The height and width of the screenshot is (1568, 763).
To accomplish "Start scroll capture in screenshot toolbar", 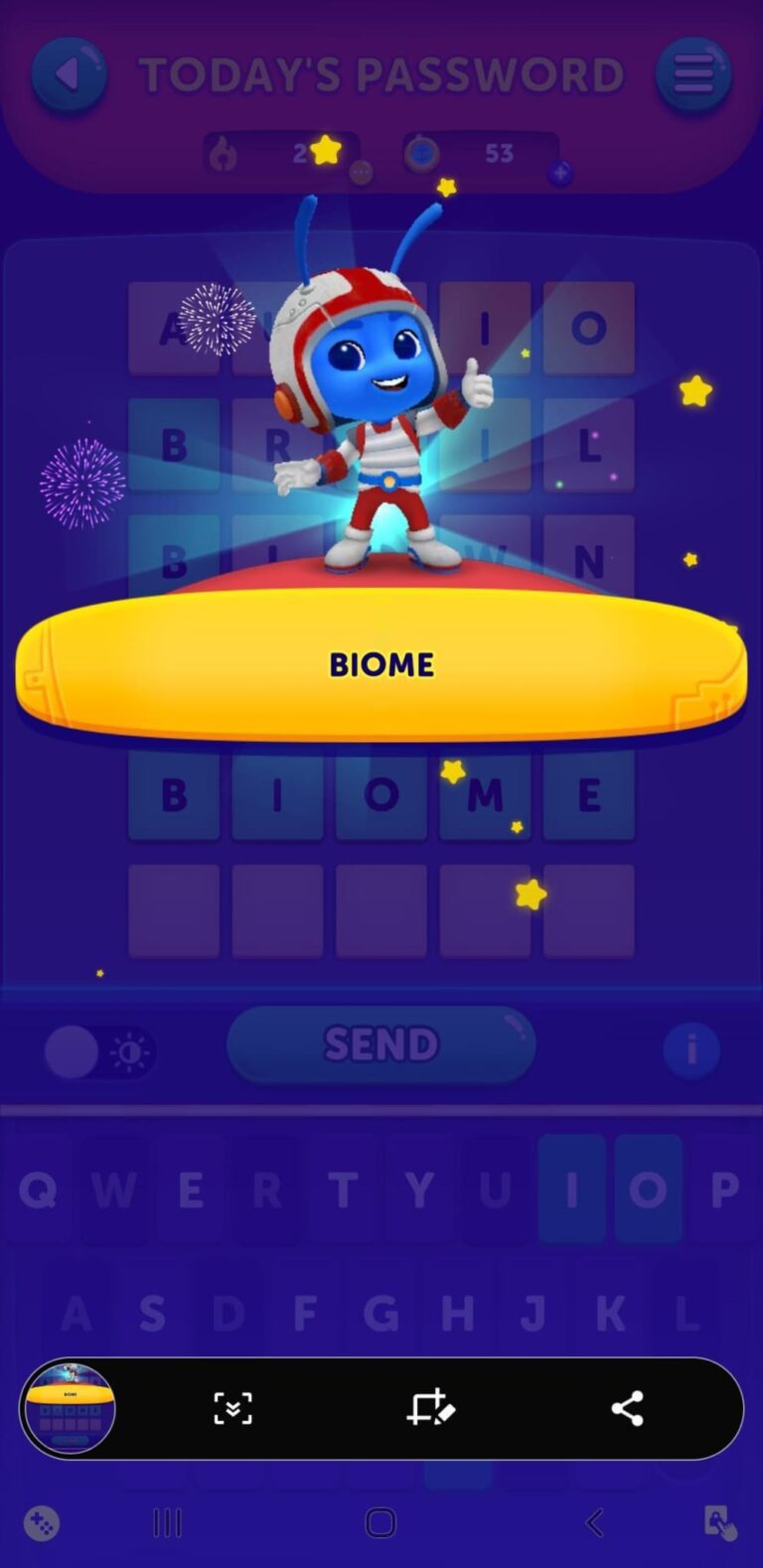I will point(233,1408).
